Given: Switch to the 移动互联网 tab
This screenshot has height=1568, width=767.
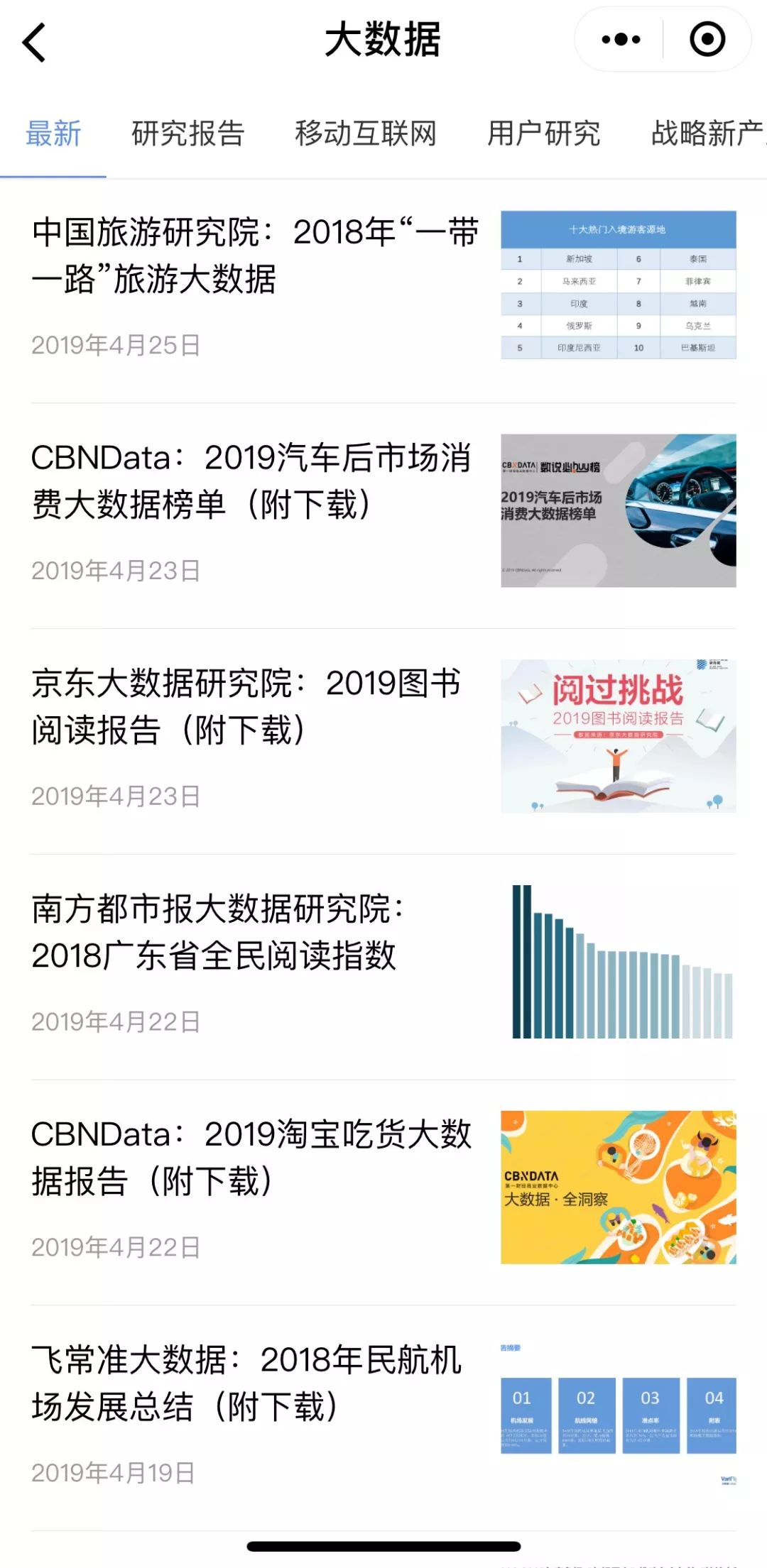Looking at the screenshot, I should pyautogui.click(x=366, y=133).
